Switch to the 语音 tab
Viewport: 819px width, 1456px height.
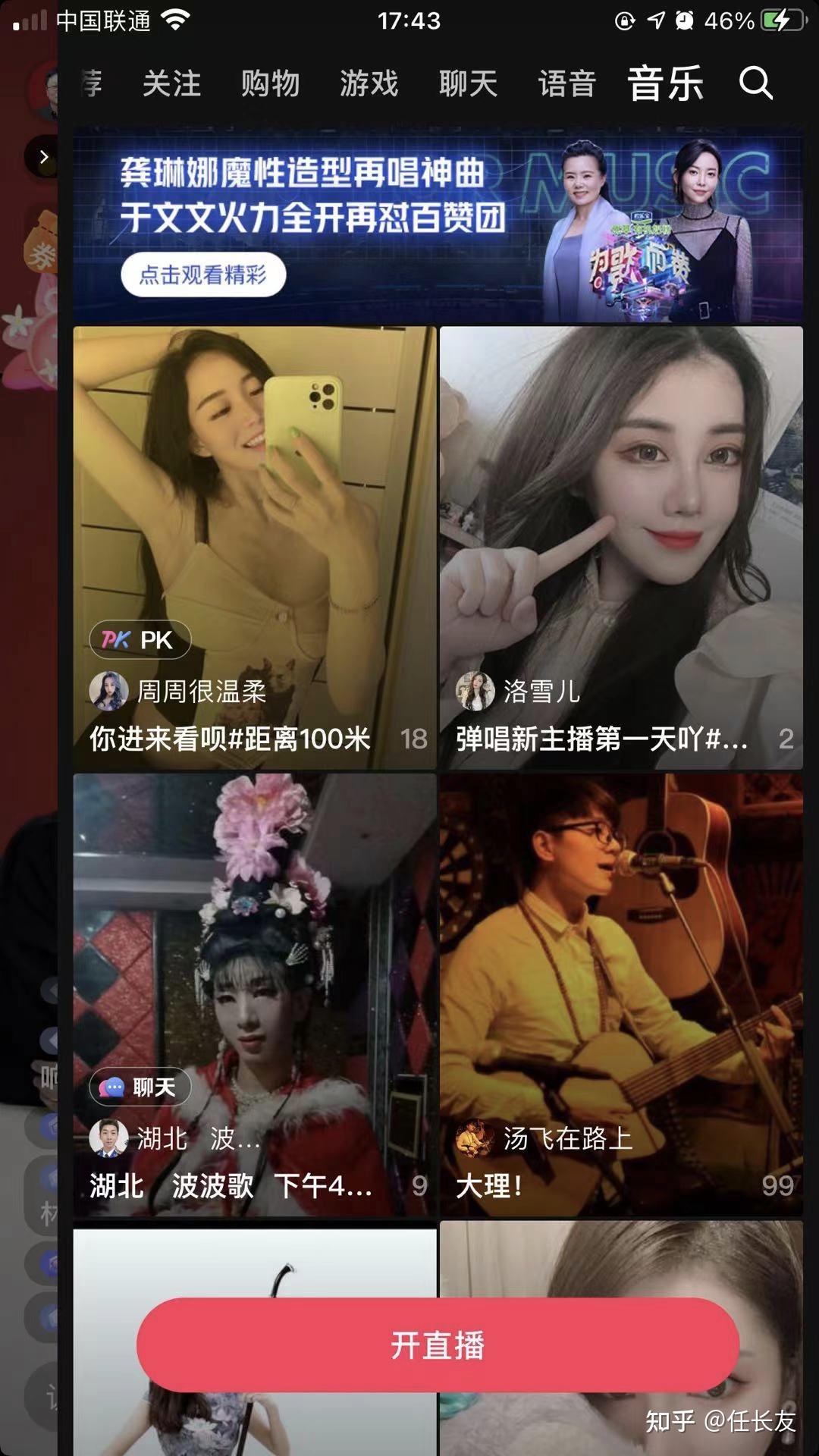tap(566, 83)
